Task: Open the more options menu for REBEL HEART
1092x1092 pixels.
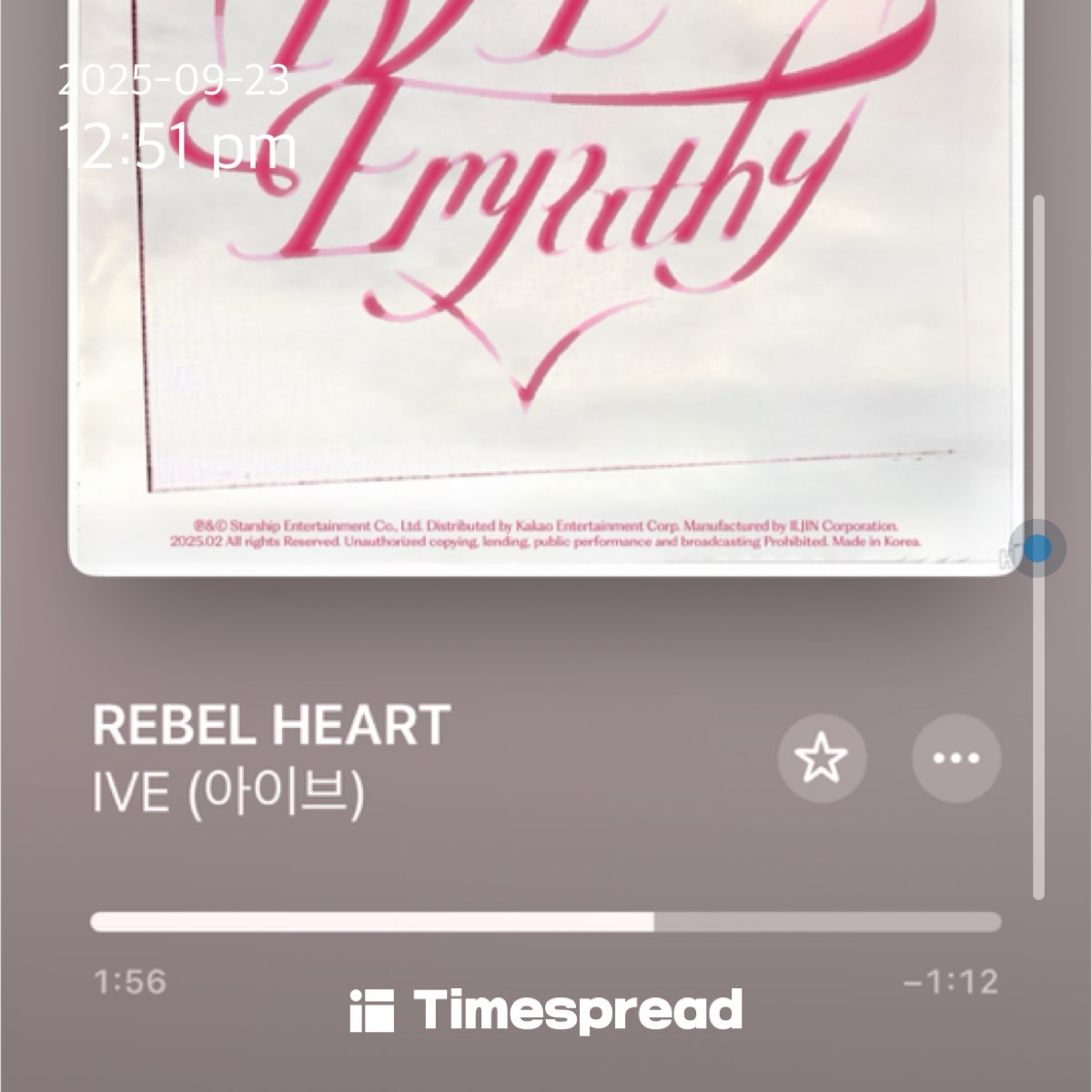Action: pyautogui.click(x=956, y=758)
